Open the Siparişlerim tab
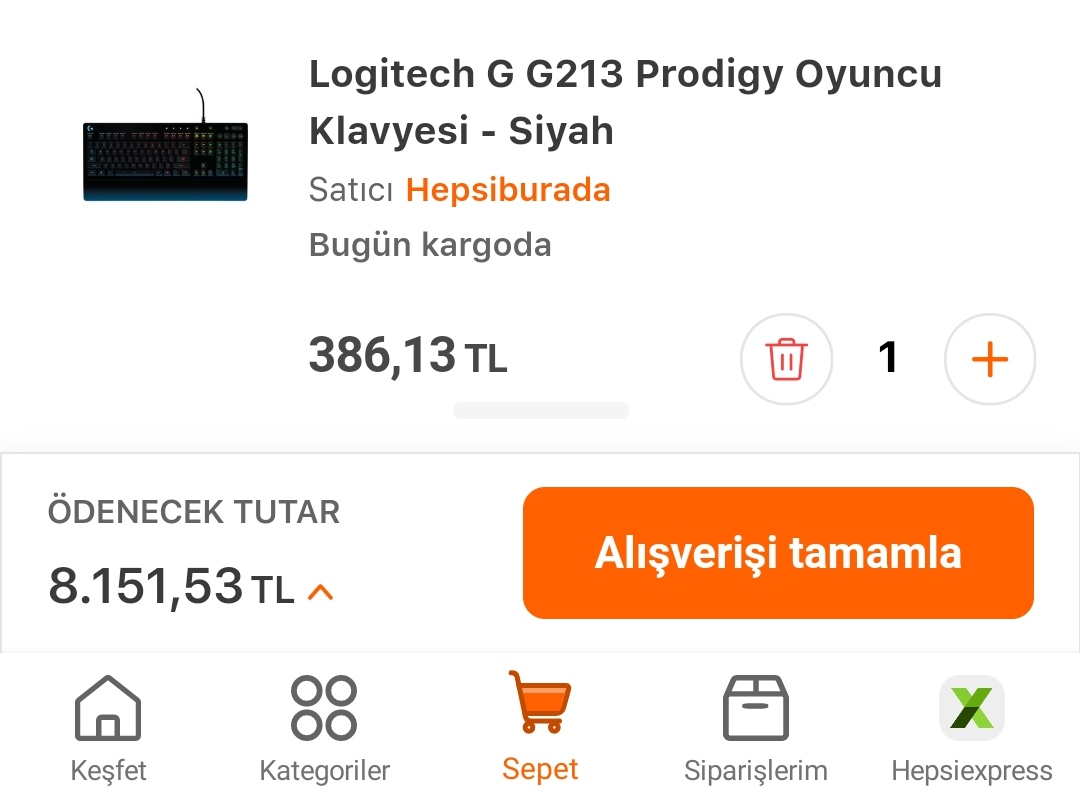The image size is (1080, 803). [x=755, y=728]
